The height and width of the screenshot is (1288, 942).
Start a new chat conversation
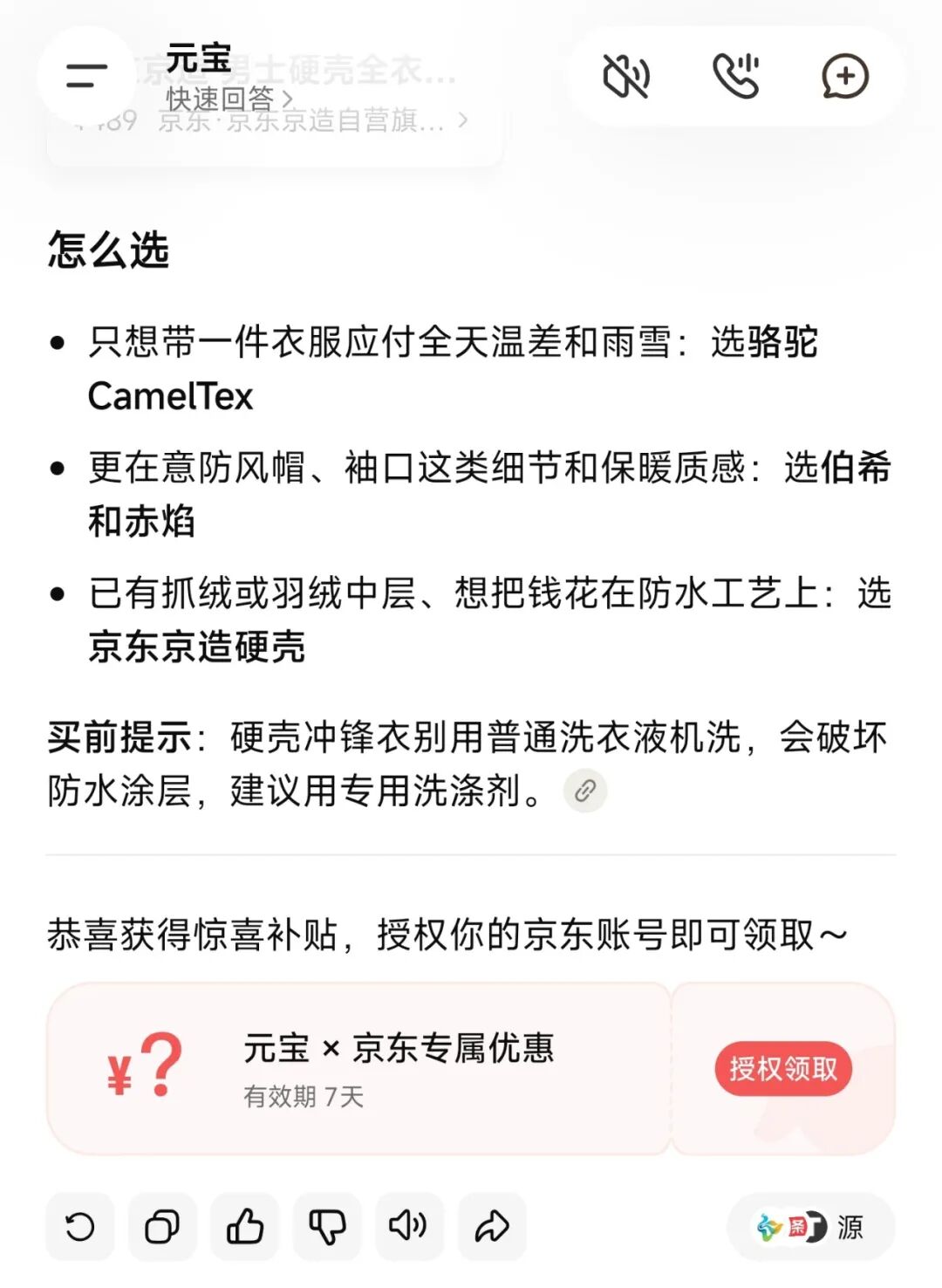point(845,76)
